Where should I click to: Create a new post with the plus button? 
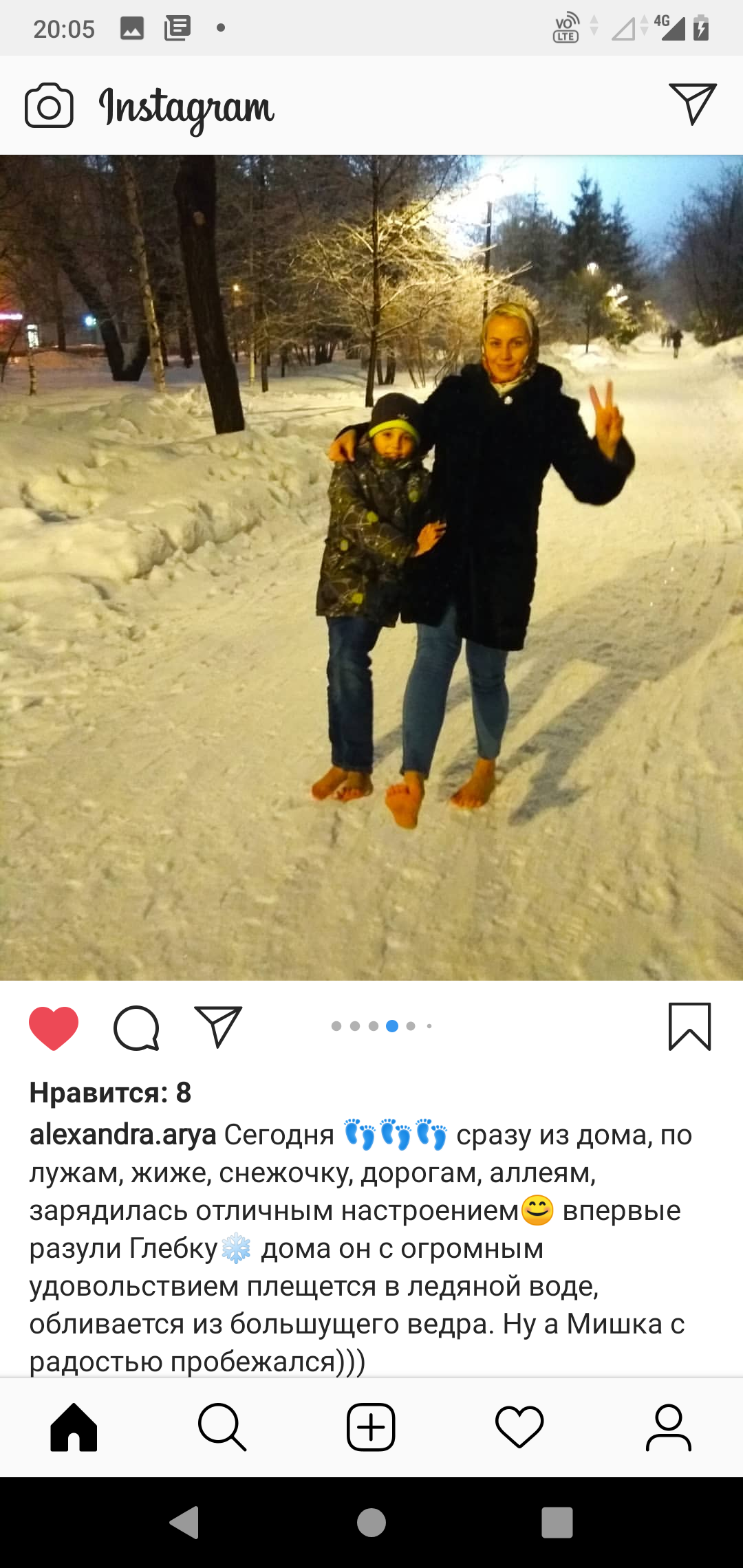[x=371, y=1427]
